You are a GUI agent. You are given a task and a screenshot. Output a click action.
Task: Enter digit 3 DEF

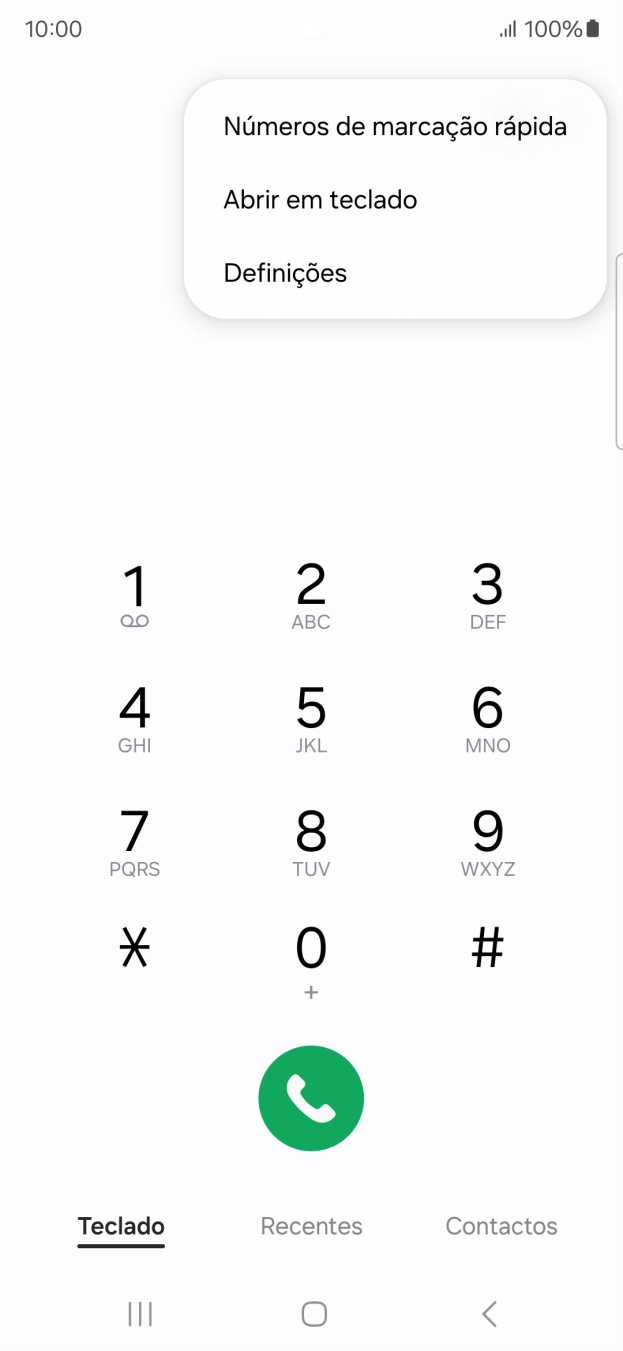[487, 596]
